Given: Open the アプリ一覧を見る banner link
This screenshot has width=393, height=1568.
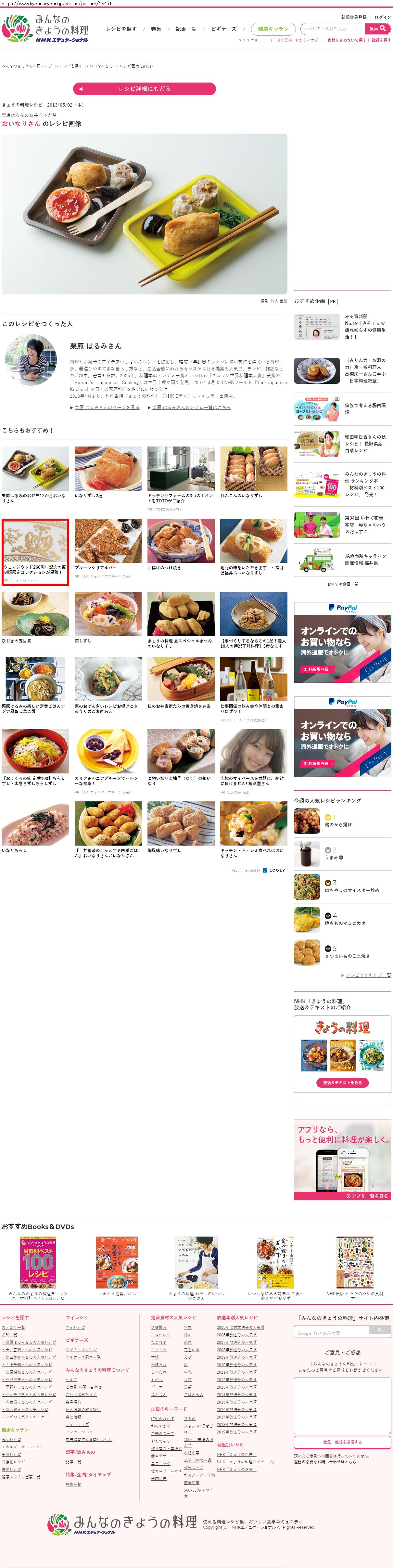Looking at the screenshot, I should tap(366, 1196).
